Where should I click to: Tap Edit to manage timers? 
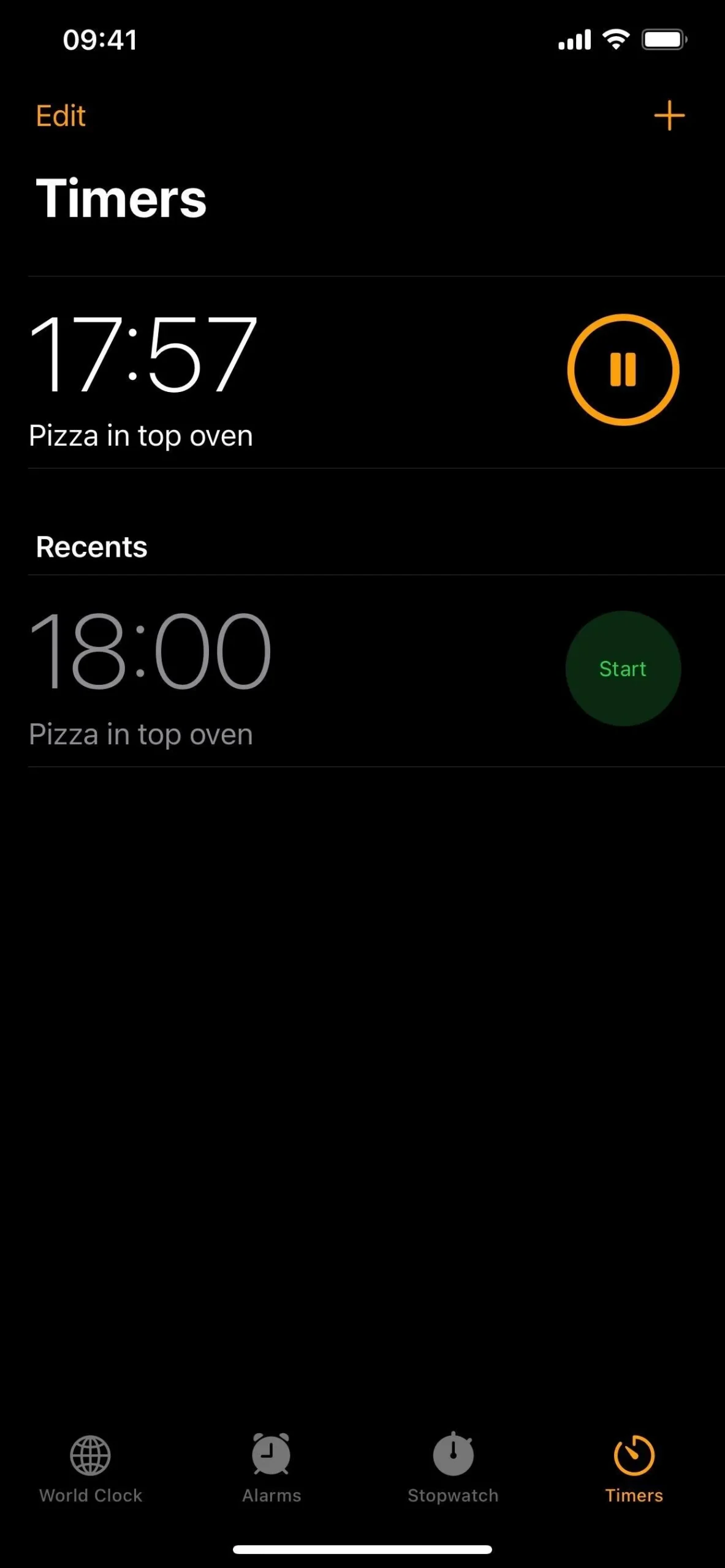click(60, 115)
